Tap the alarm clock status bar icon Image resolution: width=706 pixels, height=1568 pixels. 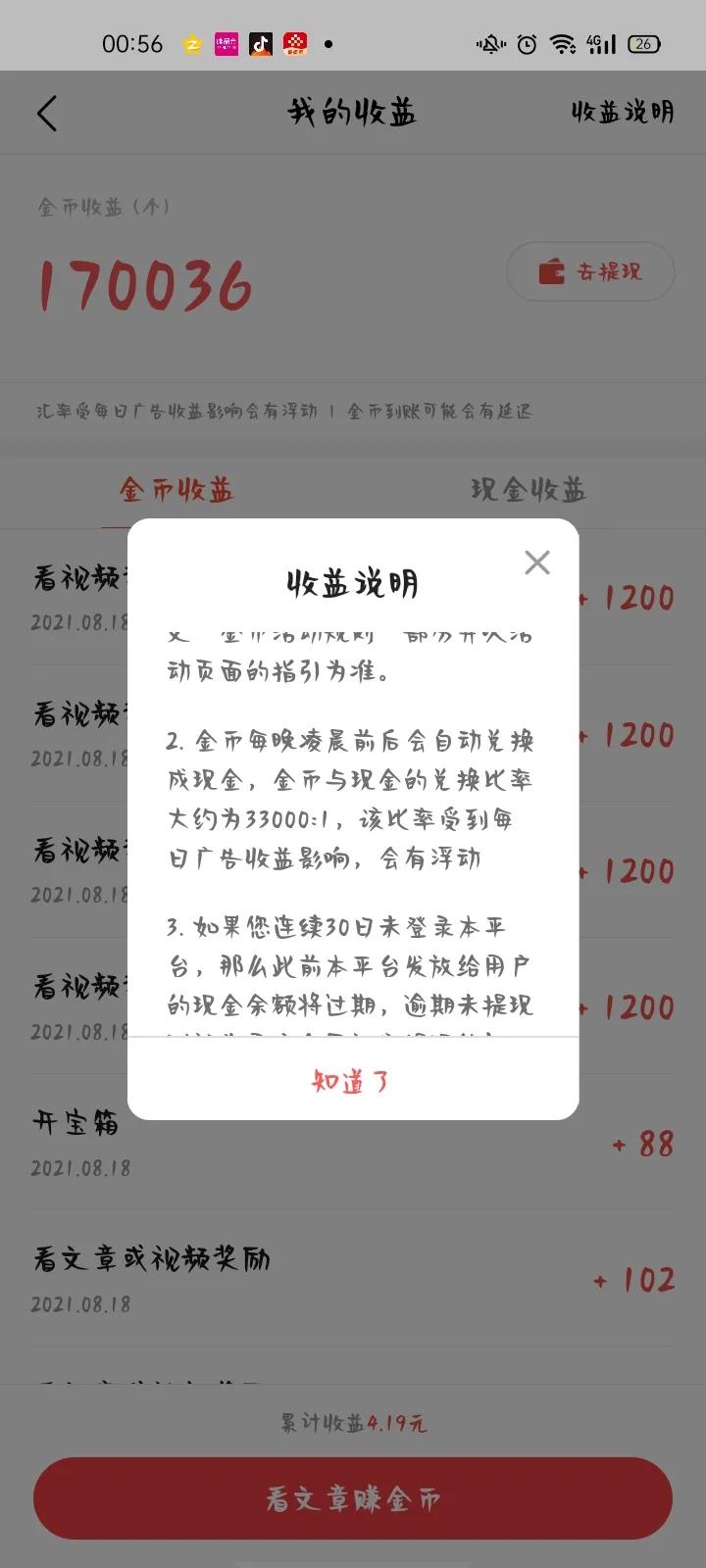pyautogui.click(x=526, y=44)
